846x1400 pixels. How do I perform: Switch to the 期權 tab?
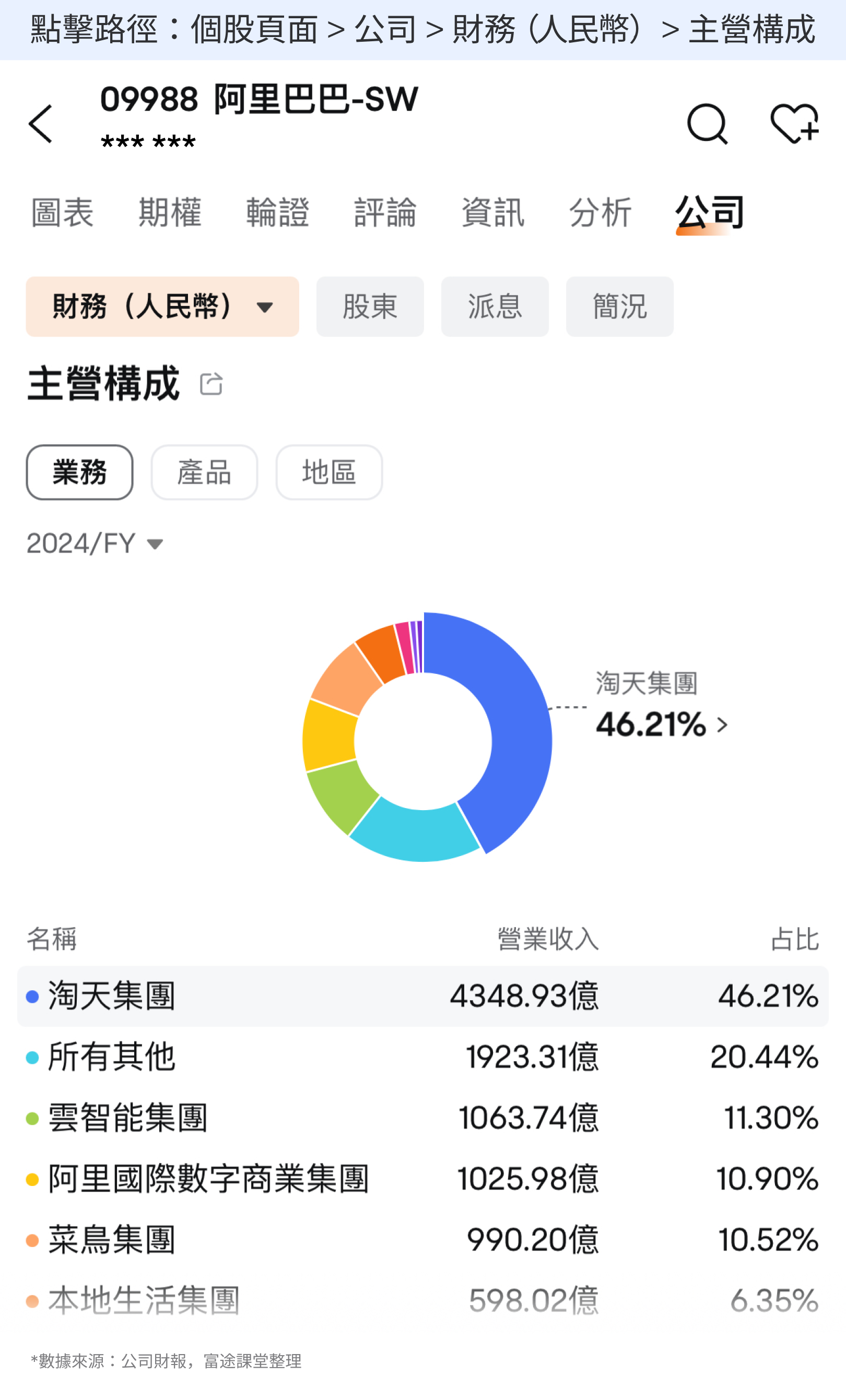point(169,212)
